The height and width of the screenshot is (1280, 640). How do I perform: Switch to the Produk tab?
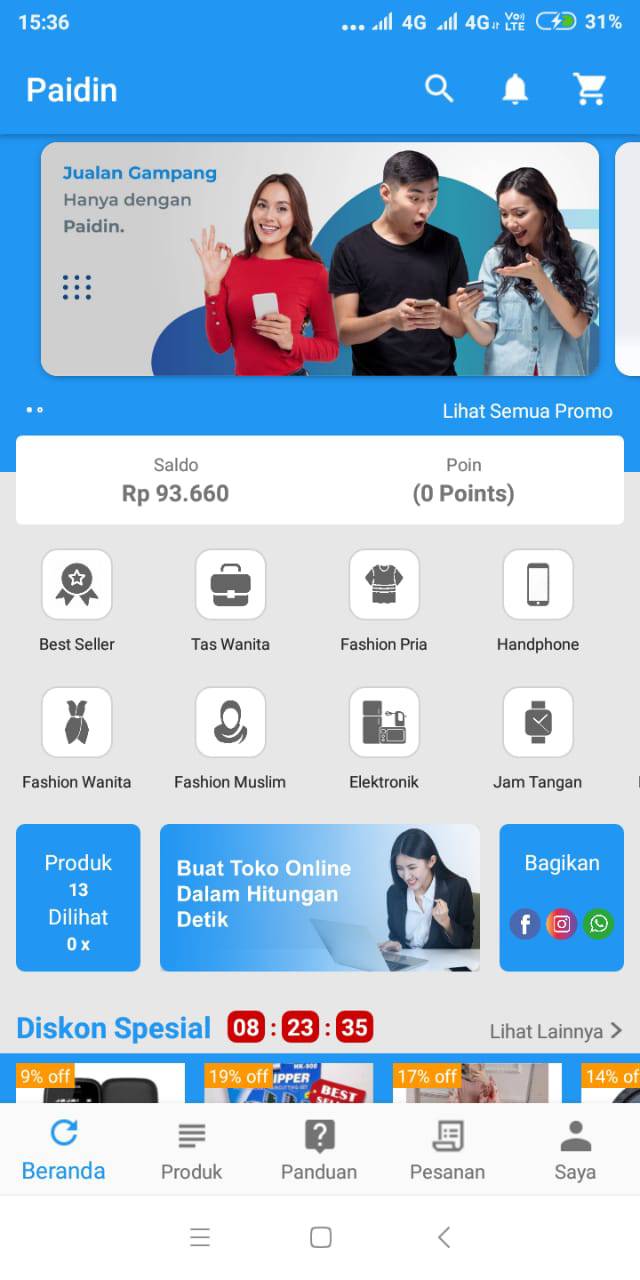[x=192, y=1151]
